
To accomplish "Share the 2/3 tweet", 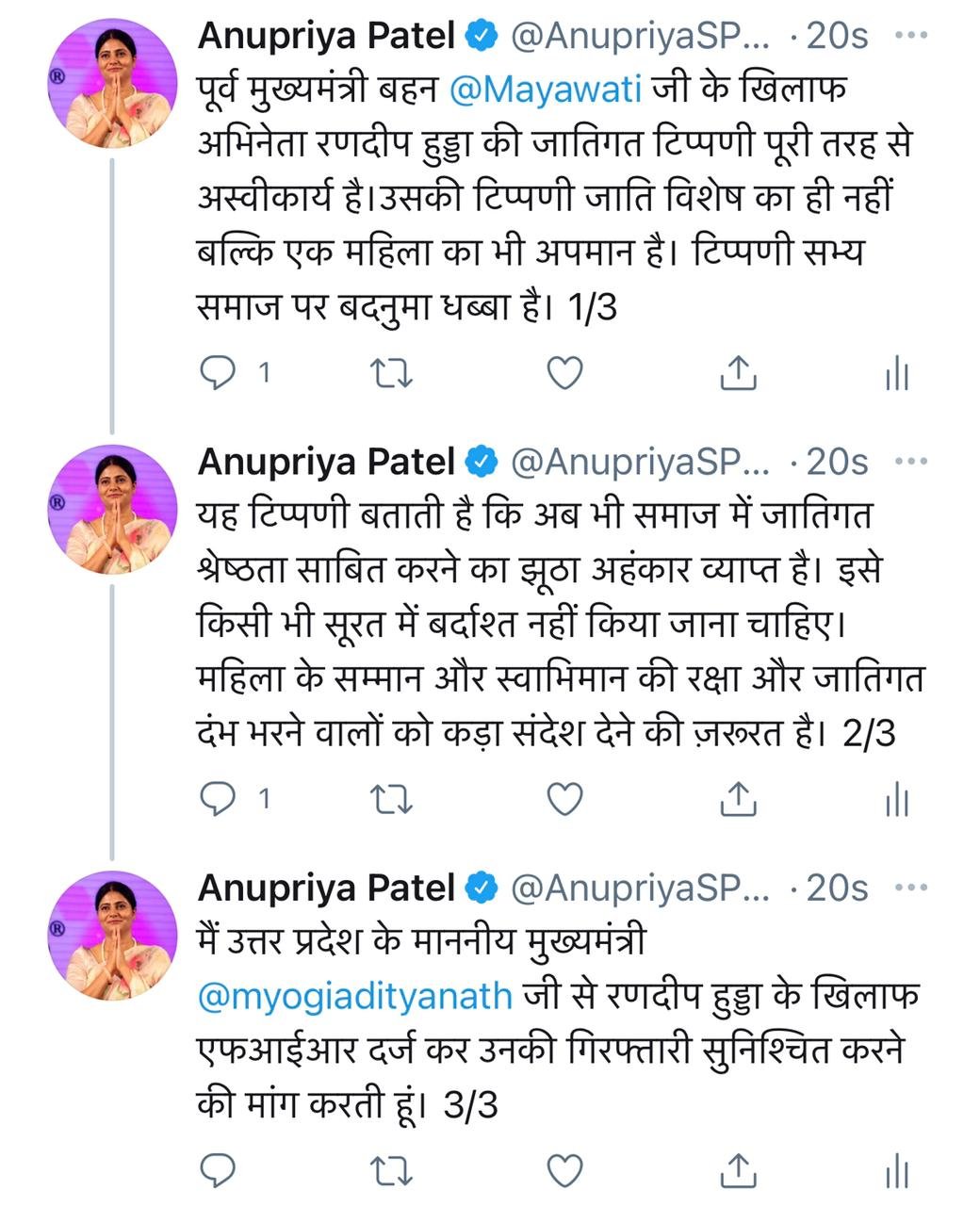I will [739, 800].
